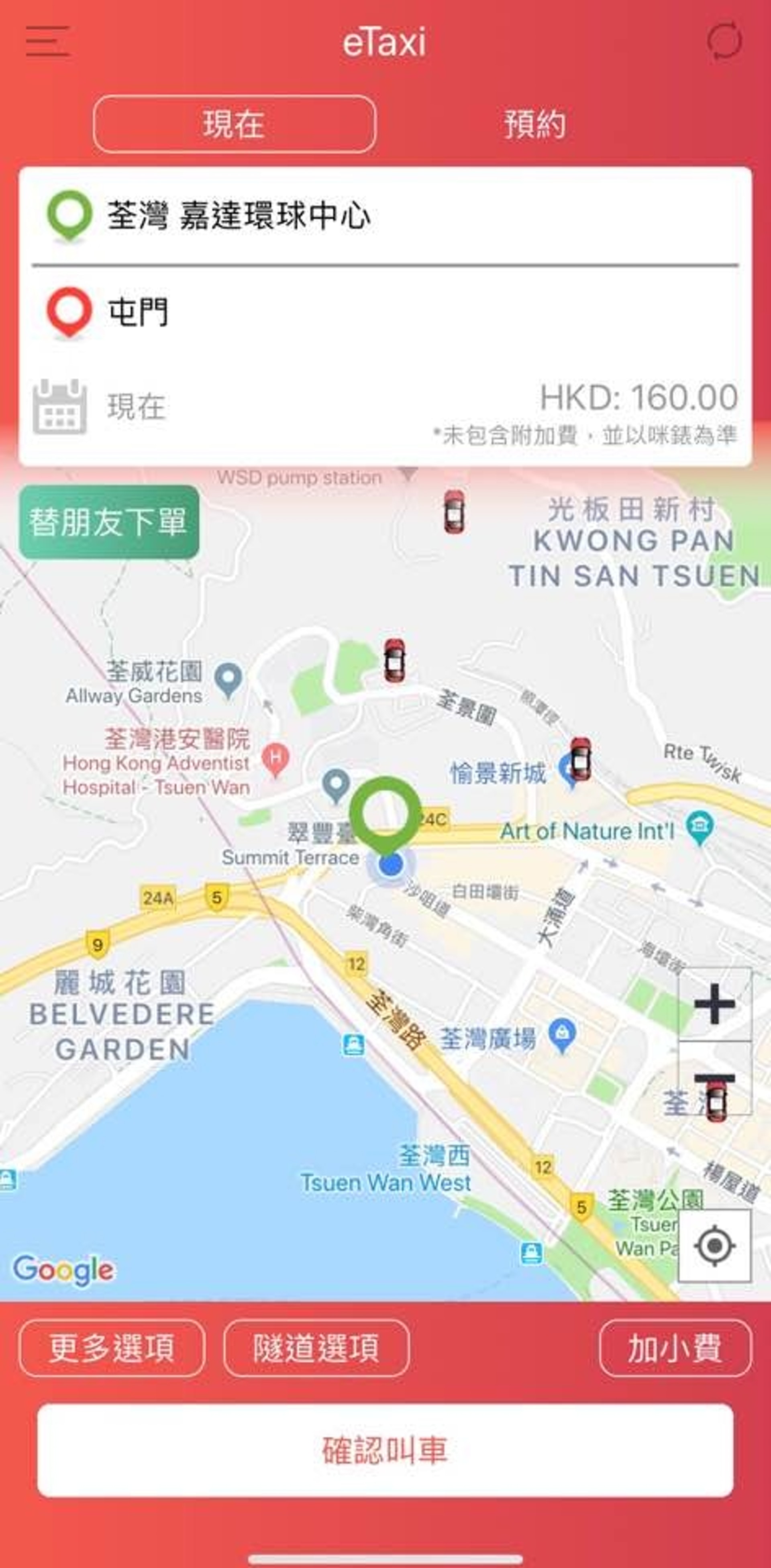This screenshot has width=771, height=1568.
Task: Tap 加小費 to add a tip
Action: [x=675, y=1348]
